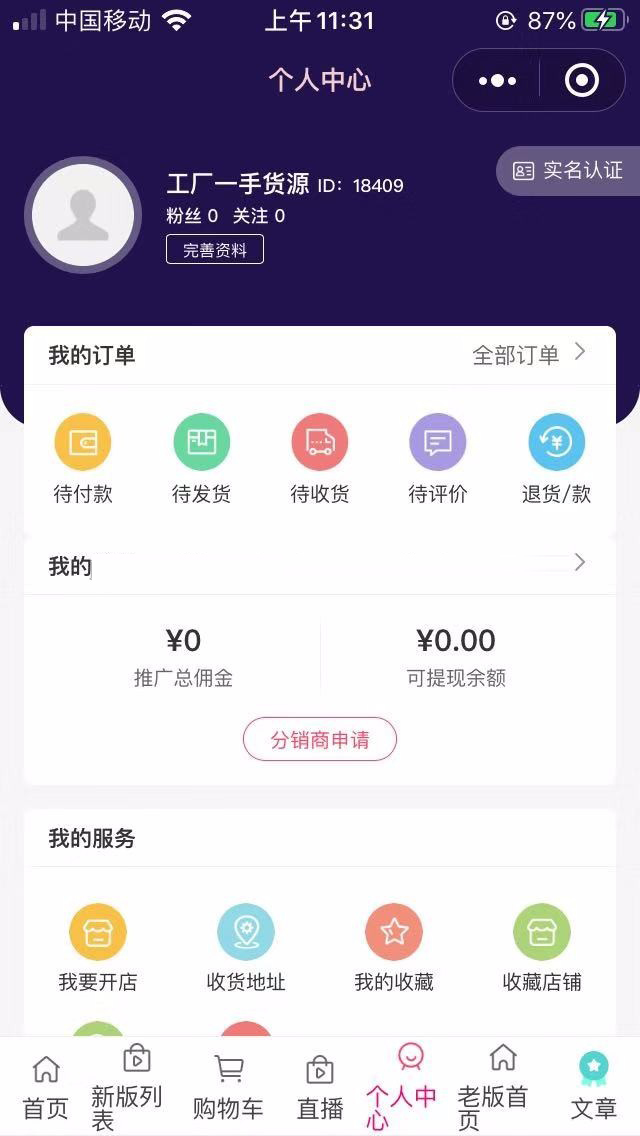Close the mini program with the circle icon
The image size is (640, 1136).
[x=582, y=80]
